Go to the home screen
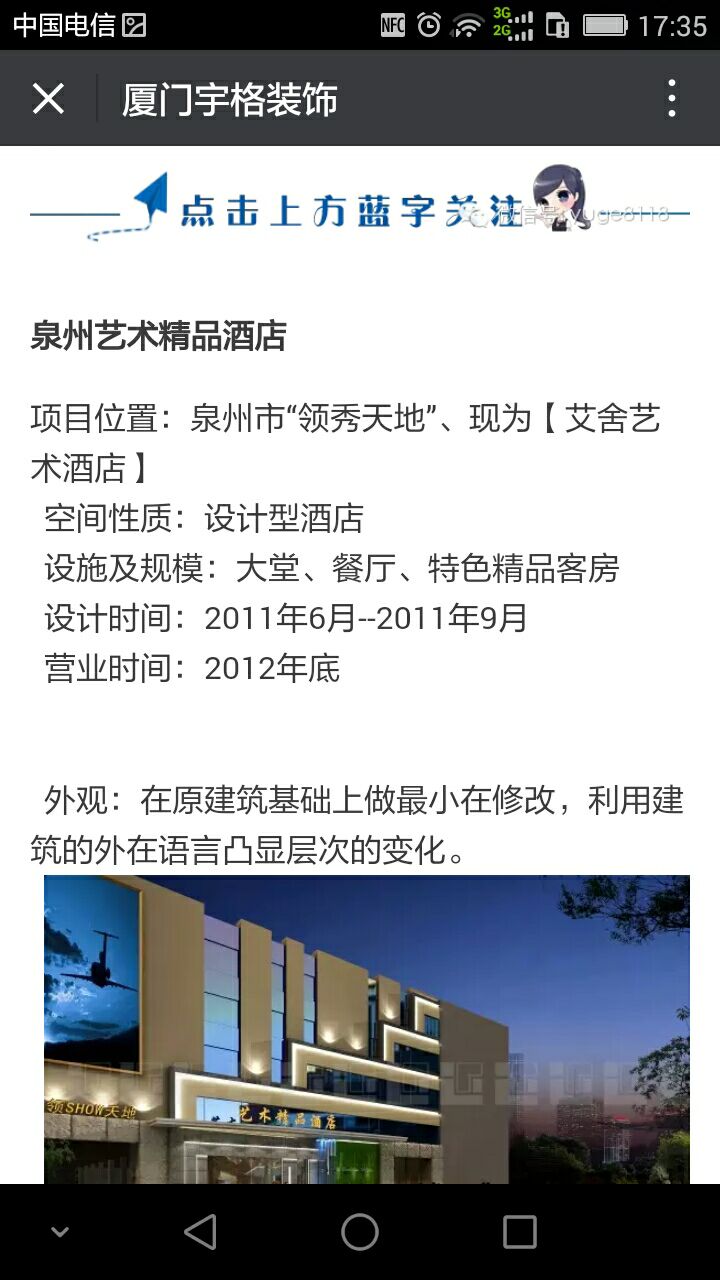This screenshot has height=1280, width=720. coord(360,1232)
